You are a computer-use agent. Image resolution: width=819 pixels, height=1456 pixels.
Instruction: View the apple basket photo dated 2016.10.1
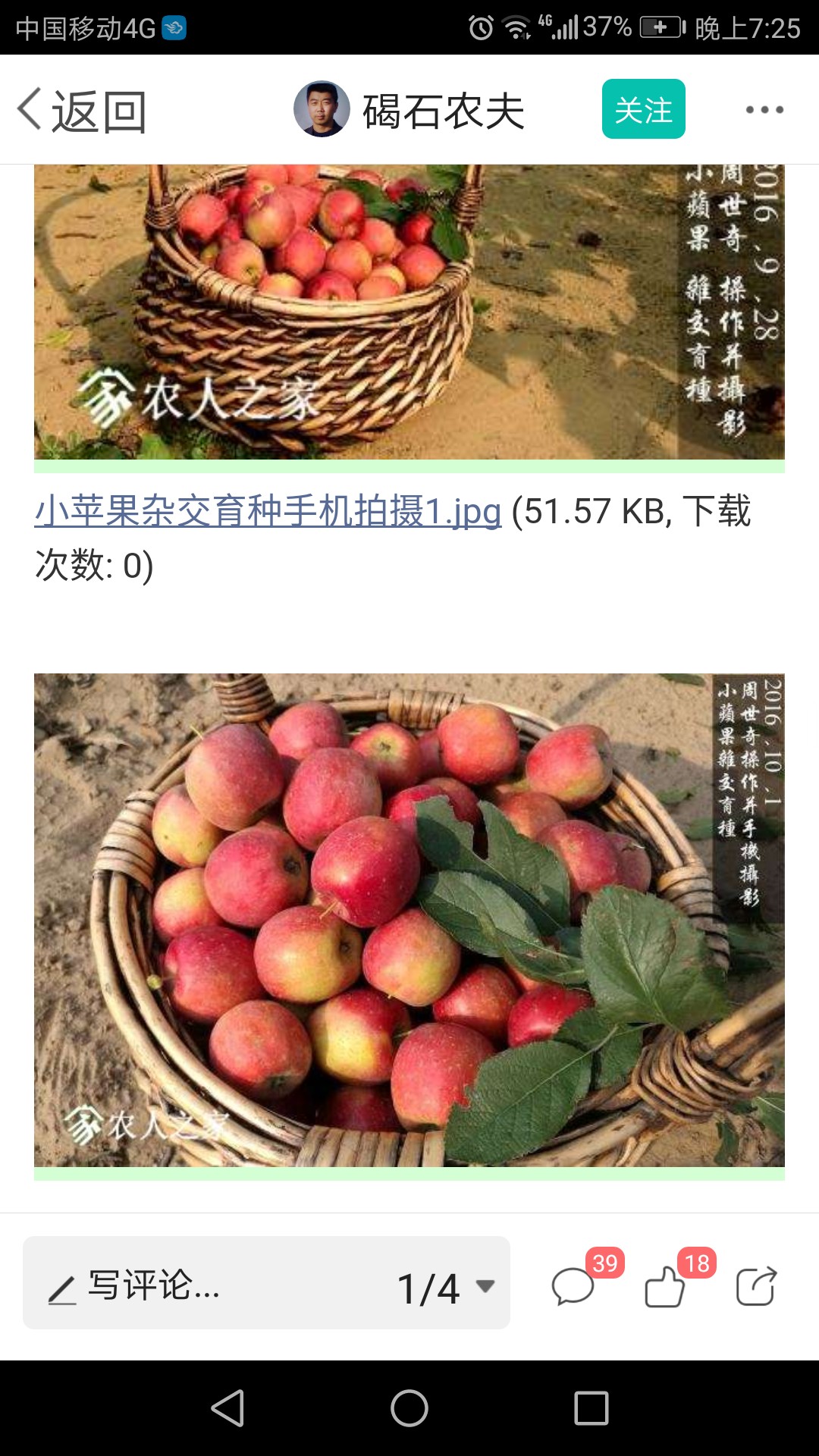tap(409, 920)
